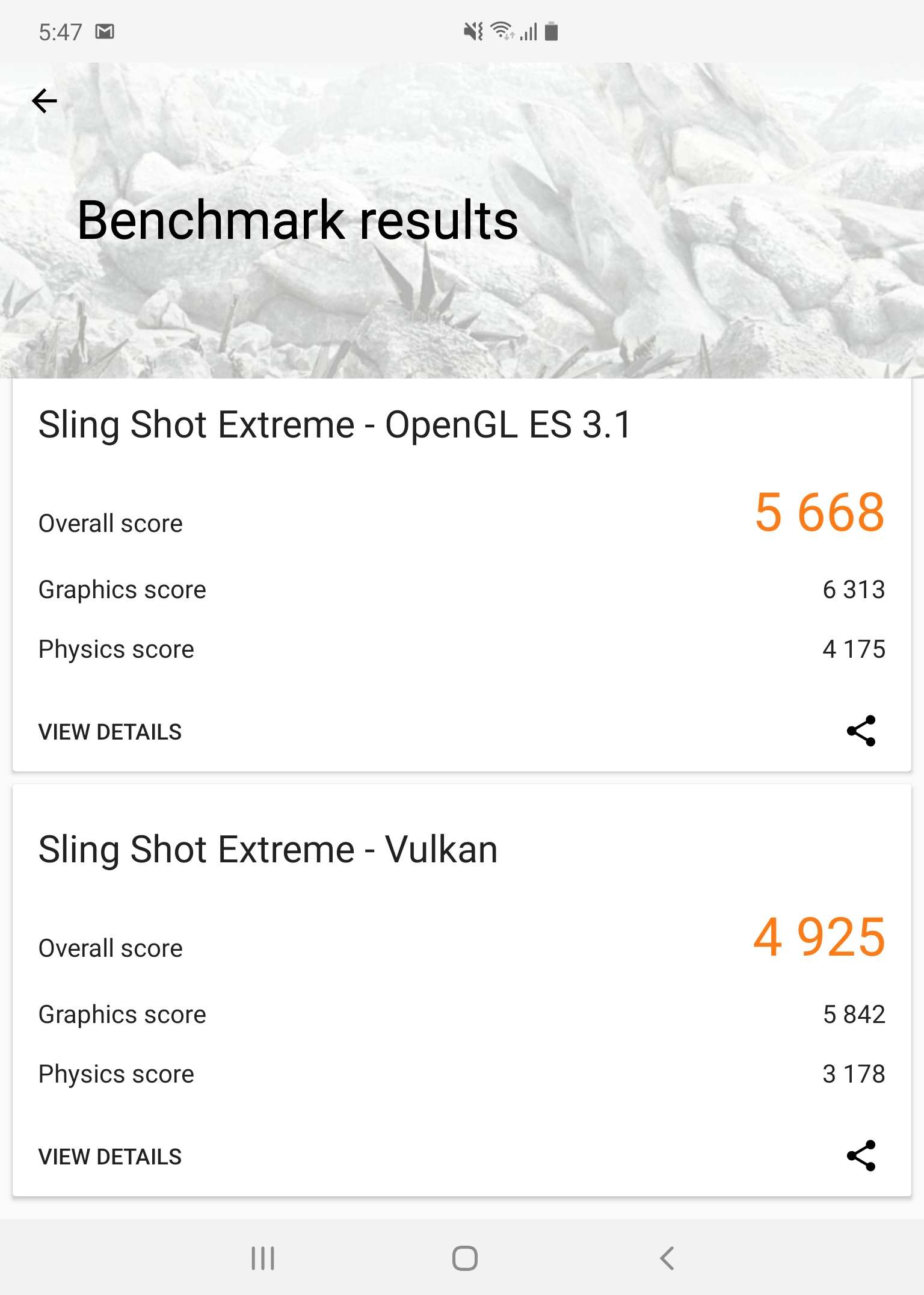The image size is (924, 1295).
Task: View details of Sling Shot Extreme Vulkan
Action: click(x=110, y=1157)
